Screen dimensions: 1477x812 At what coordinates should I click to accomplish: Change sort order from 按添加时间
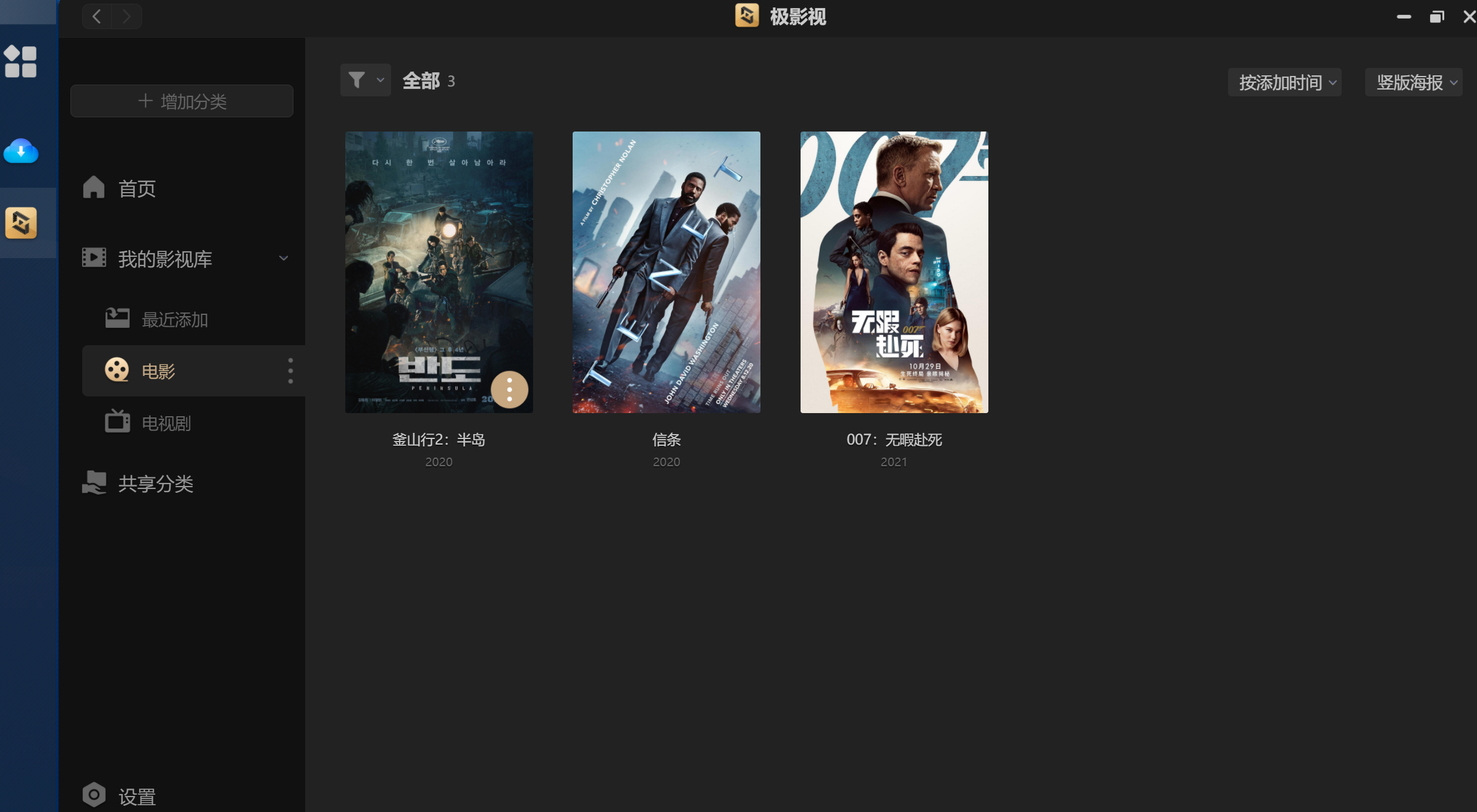(x=1286, y=82)
